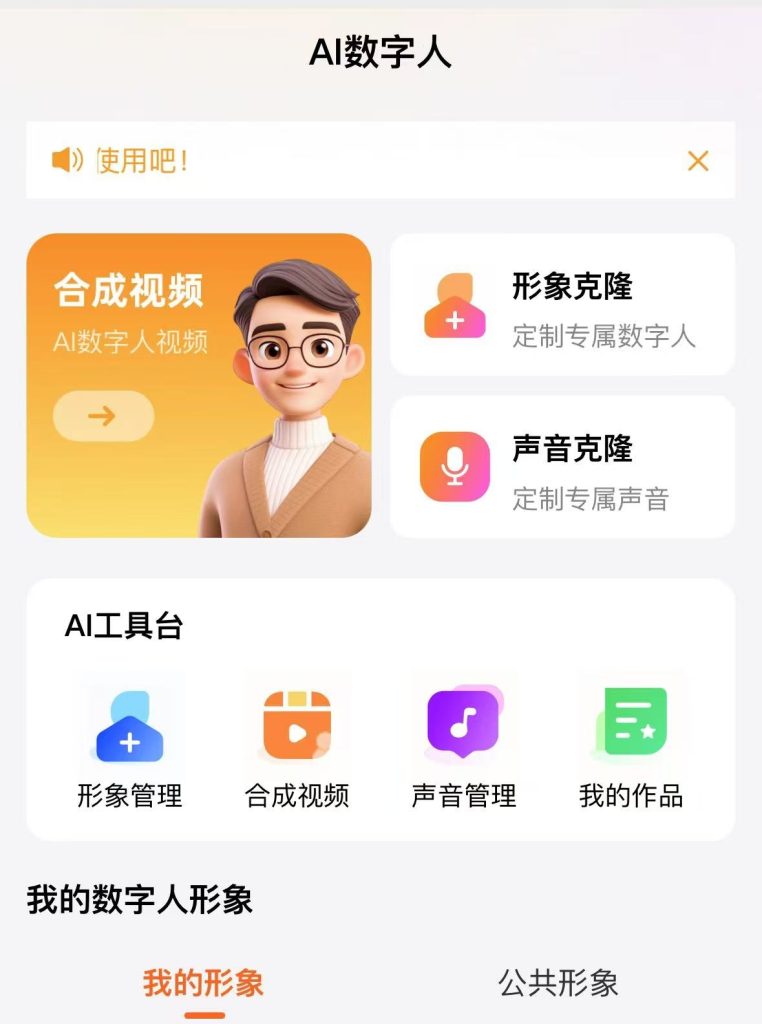
Task: Click the AI数字人 page title
Action: (x=381, y=56)
